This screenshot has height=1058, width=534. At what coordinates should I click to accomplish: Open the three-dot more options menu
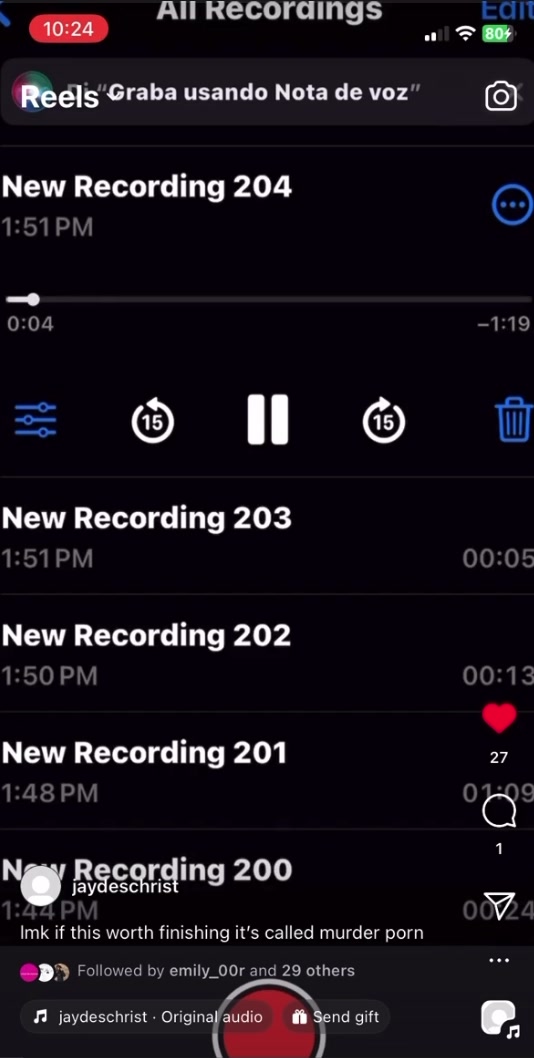click(499, 960)
